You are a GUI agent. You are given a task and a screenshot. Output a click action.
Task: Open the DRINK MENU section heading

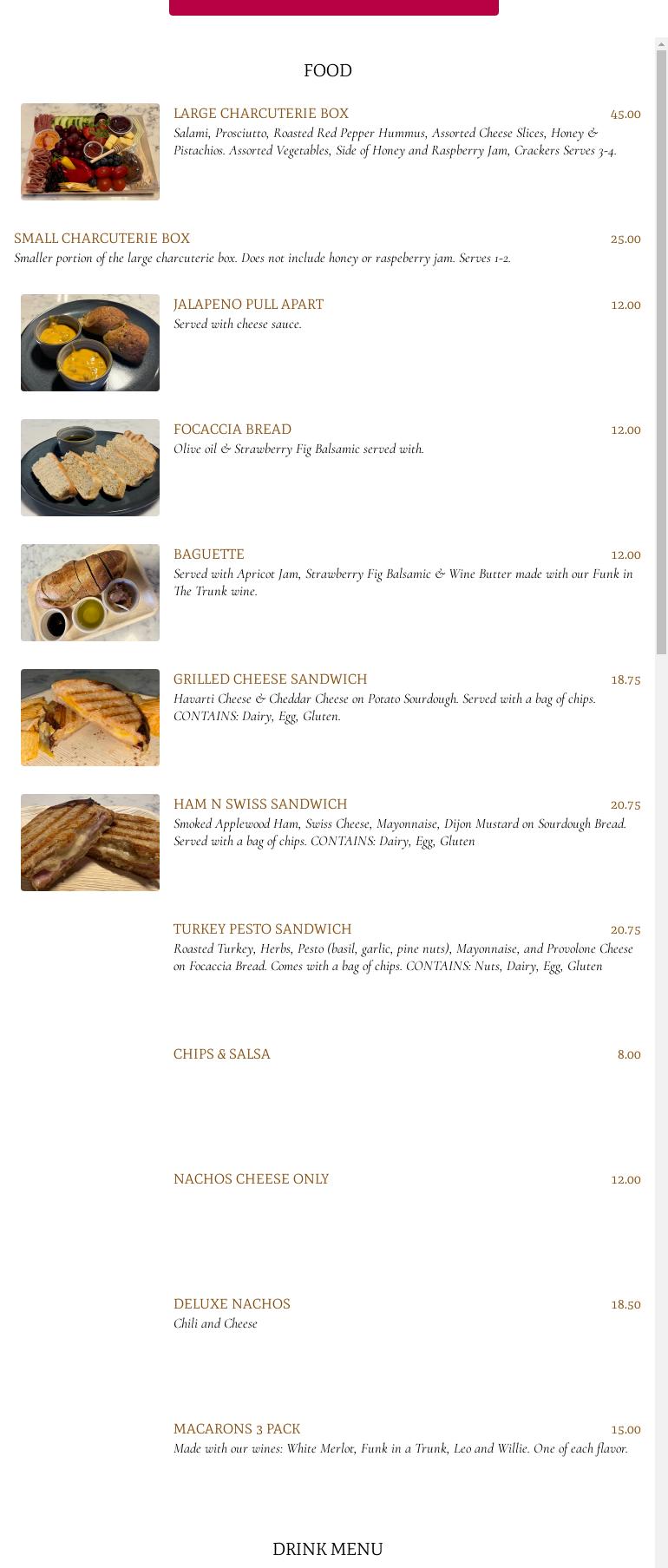pos(328,1549)
